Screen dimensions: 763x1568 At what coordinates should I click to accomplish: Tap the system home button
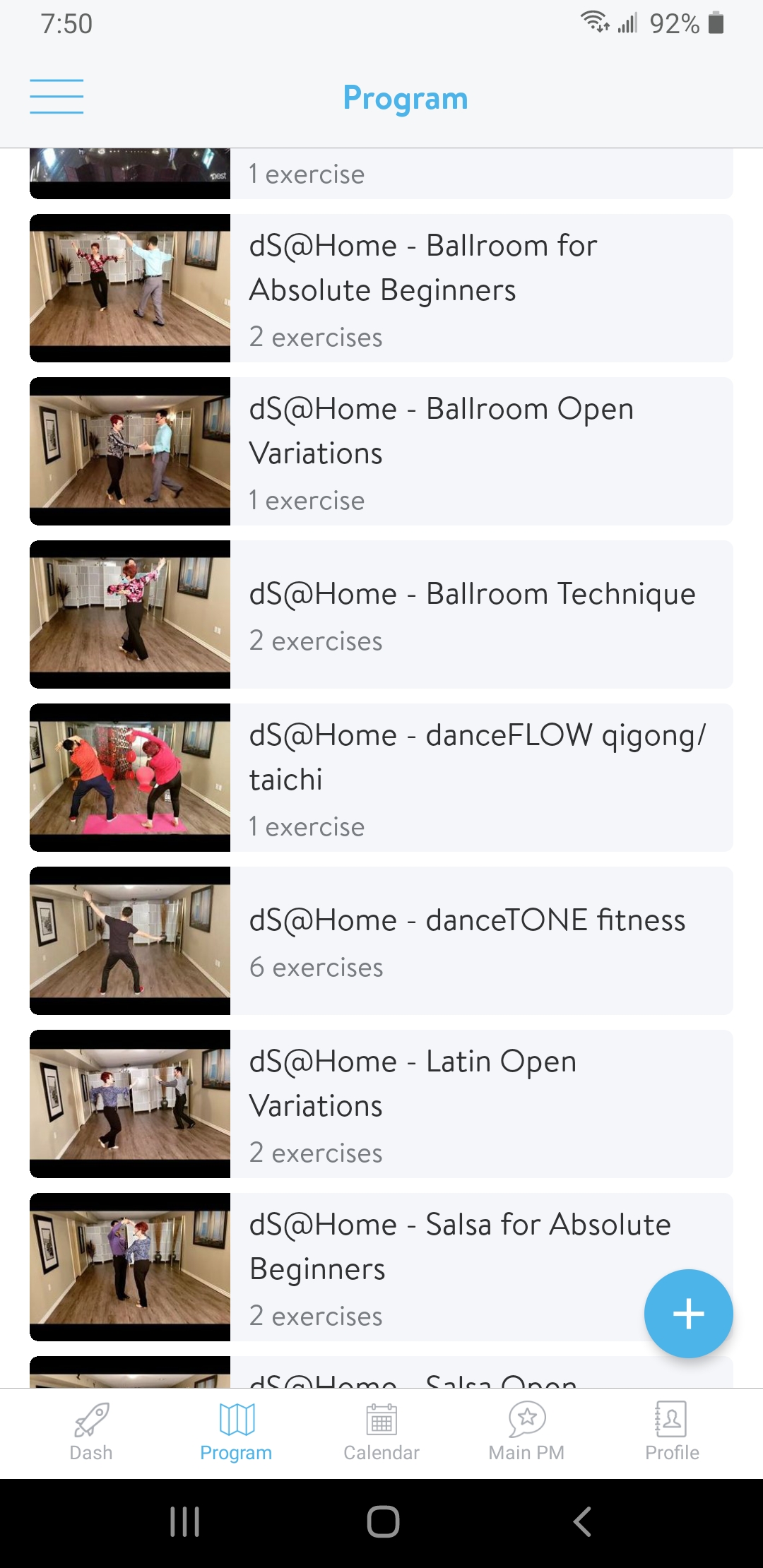pyautogui.click(x=383, y=1521)
